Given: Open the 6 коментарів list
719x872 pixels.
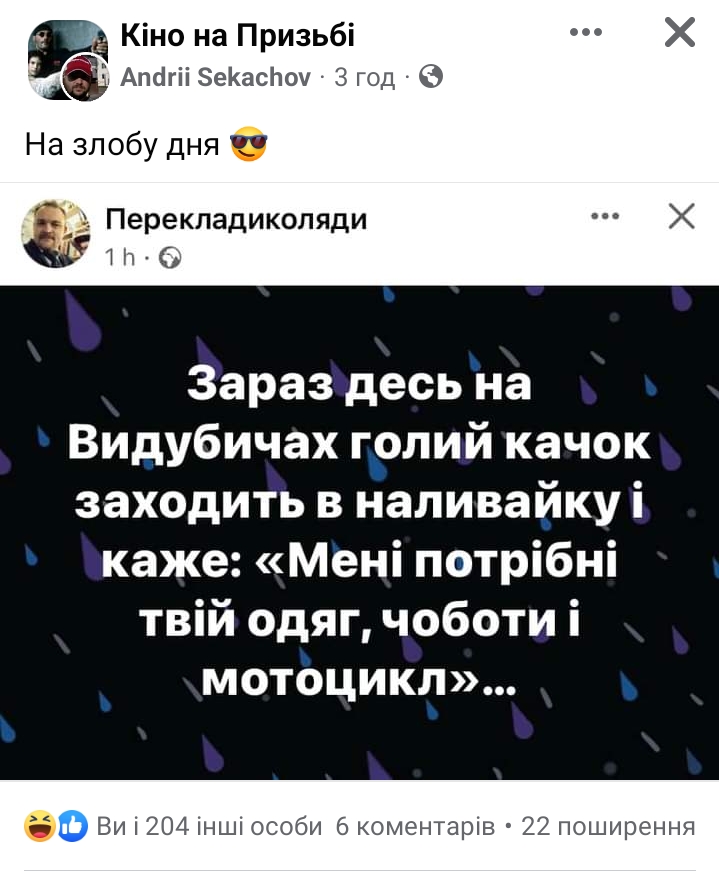Looking at the screenshot, I should click(x=414, y=826).
